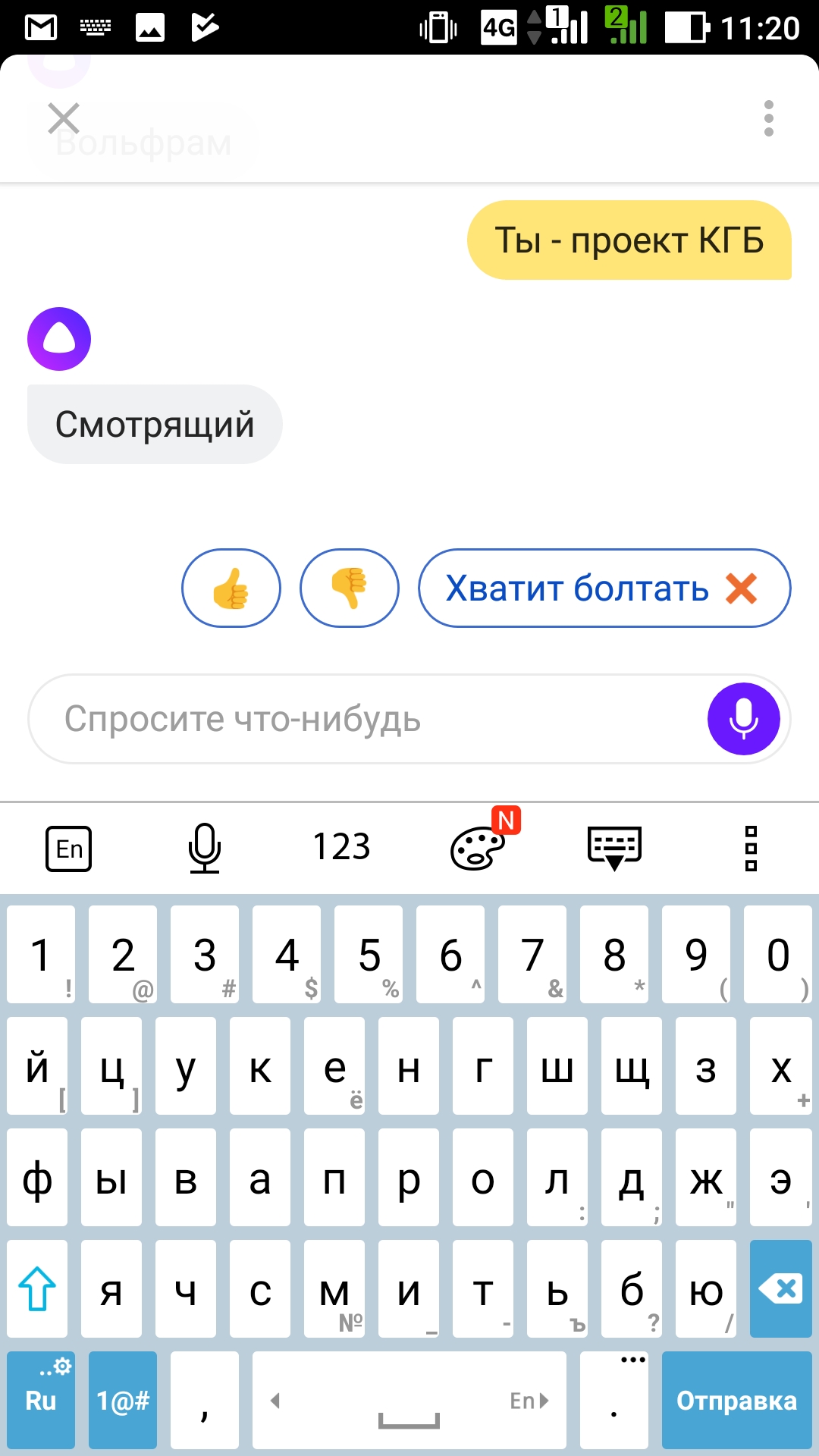The image size is (819, 1456).
Task: Start voice input with the purple microphone
Action: 744,718
